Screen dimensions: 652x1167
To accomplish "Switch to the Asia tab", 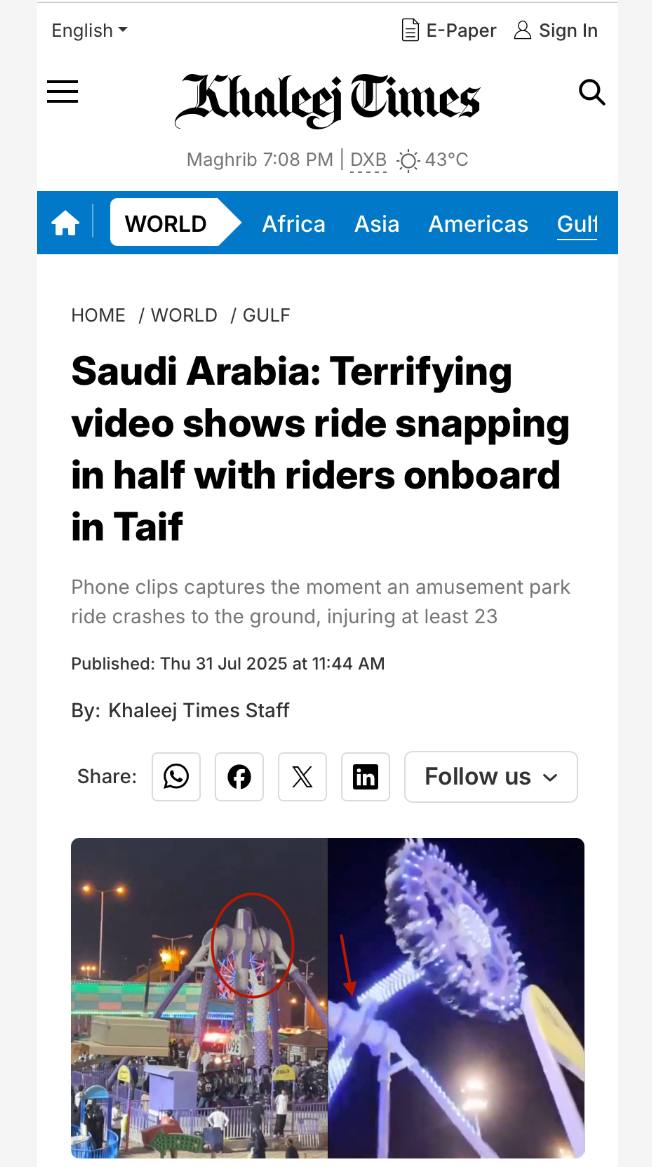I will pos(377,224).
